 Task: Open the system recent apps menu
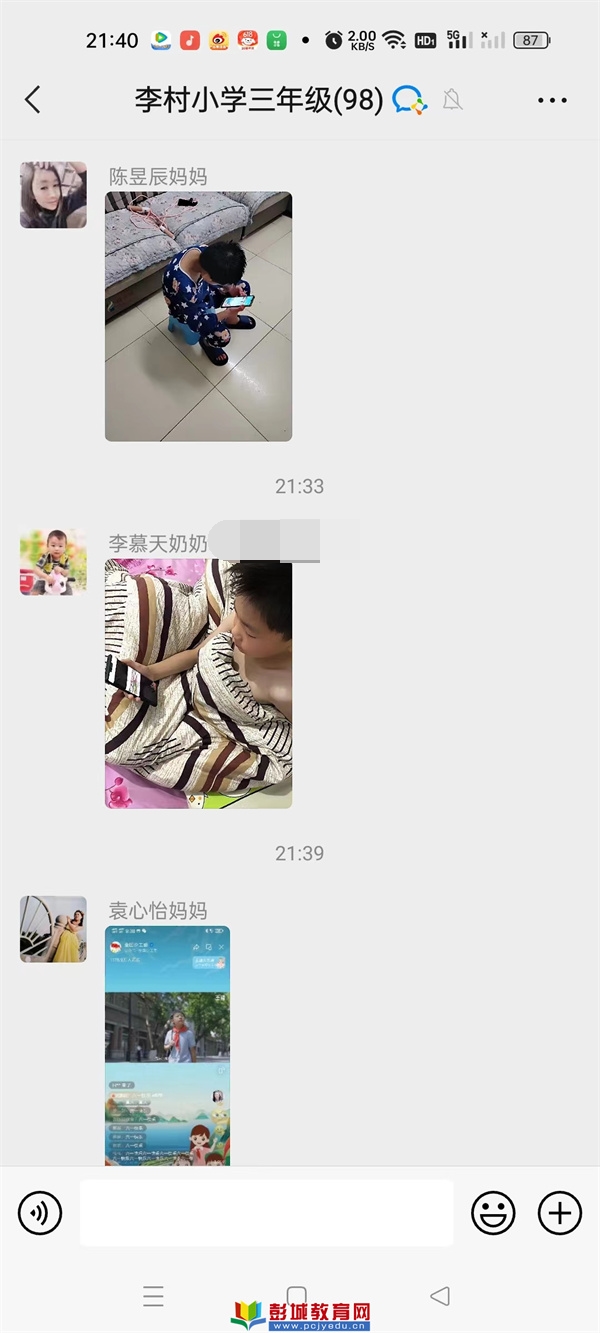[x=153, y=1296]
